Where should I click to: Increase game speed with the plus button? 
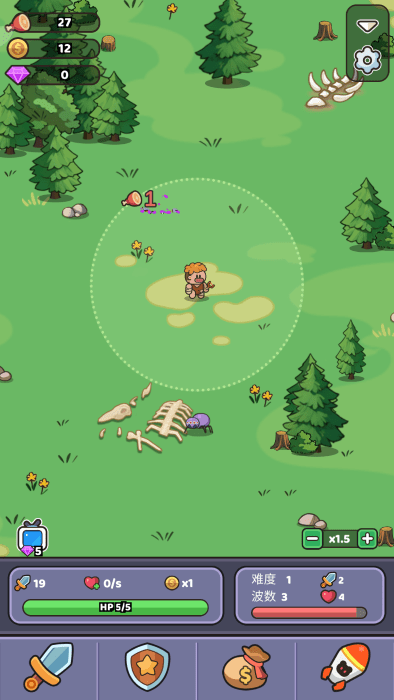coord(367,539)
